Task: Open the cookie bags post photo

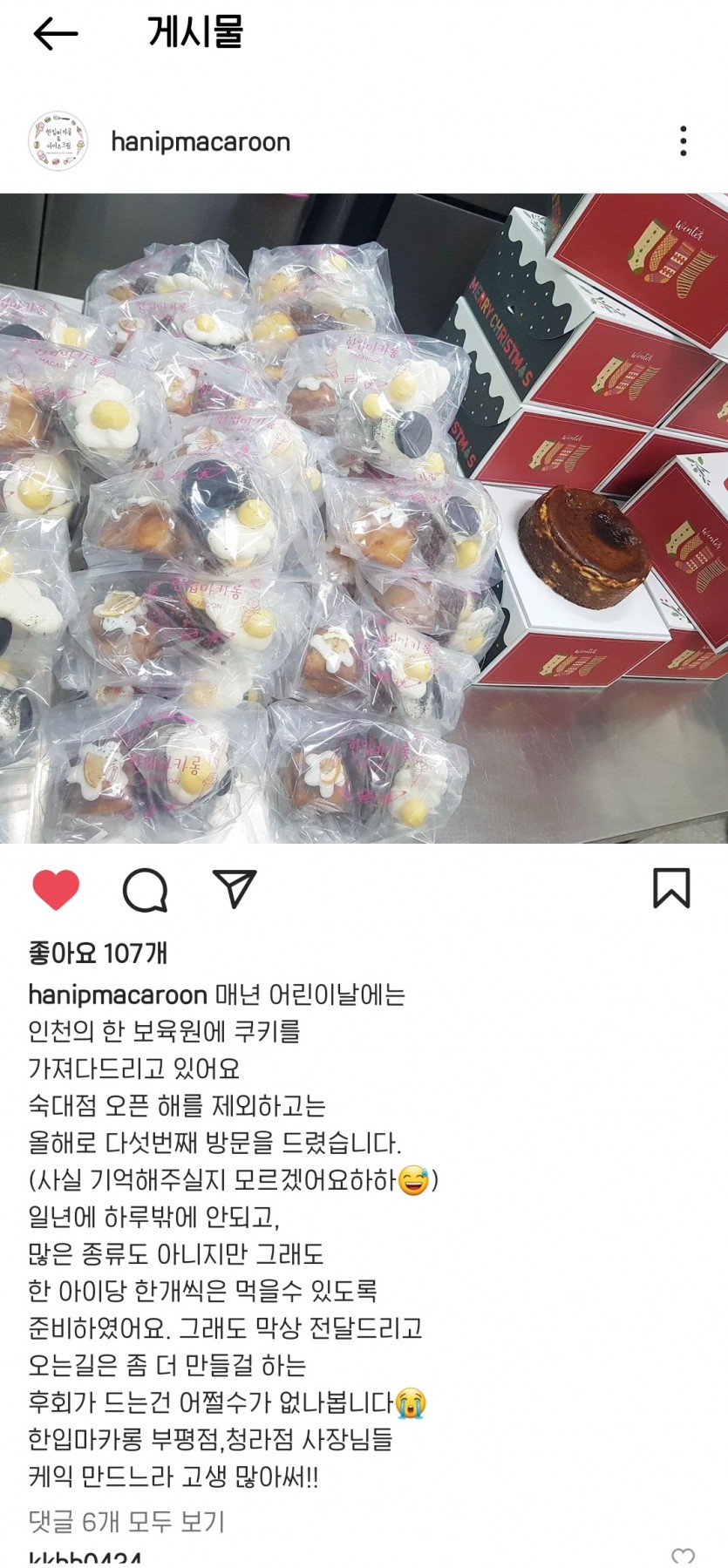Action: pos(364,518)
